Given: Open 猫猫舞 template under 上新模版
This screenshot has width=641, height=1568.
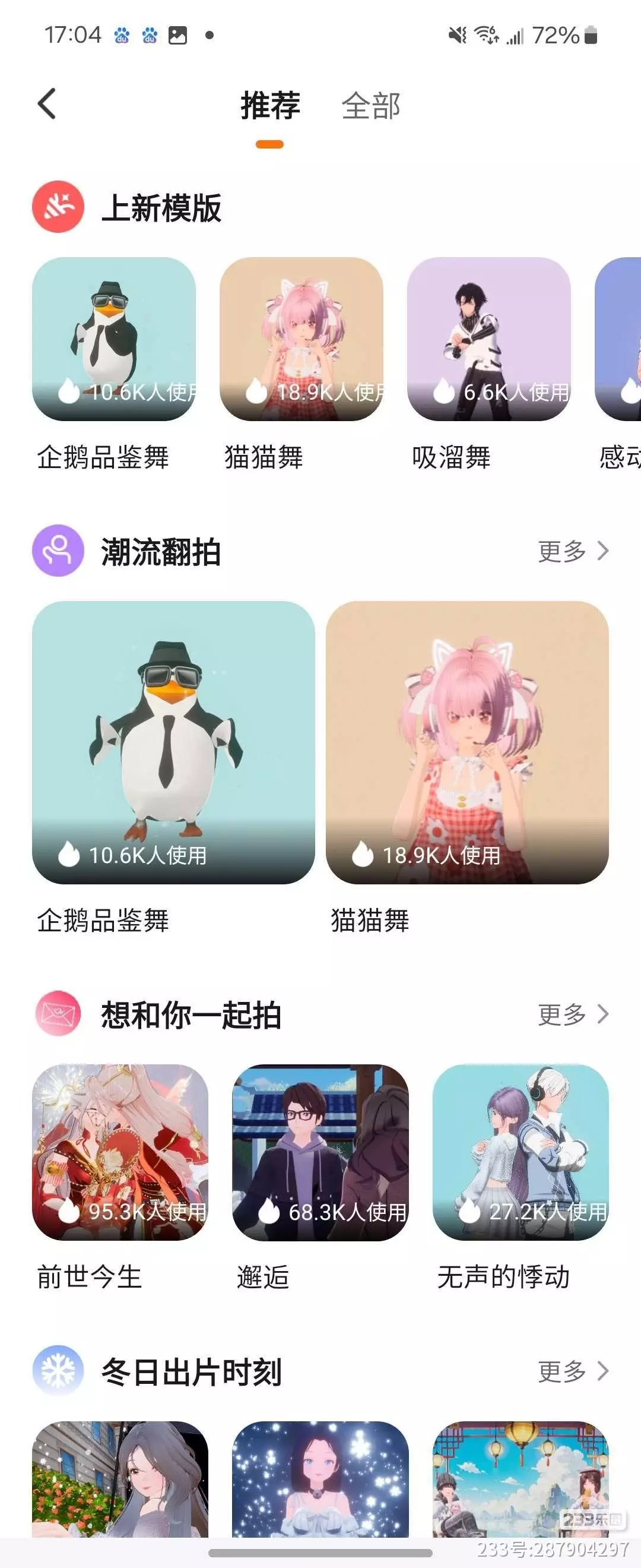Looking at the screenshot, I should [x=301, y=339].
